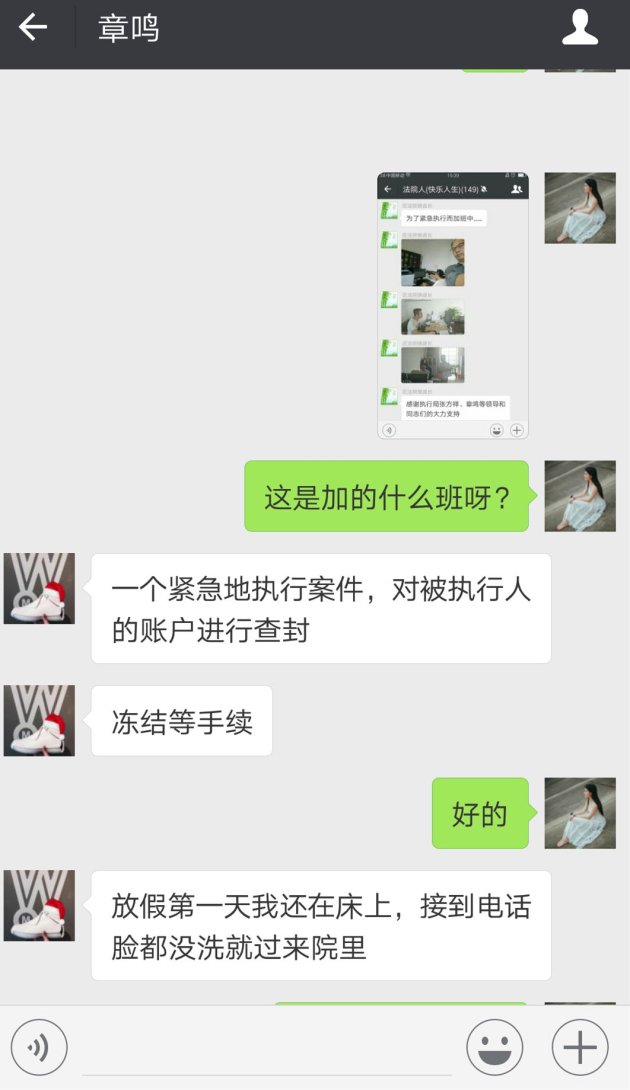Tap your own avatar beside 好的

pyautogui.click(x=580, y=813)
